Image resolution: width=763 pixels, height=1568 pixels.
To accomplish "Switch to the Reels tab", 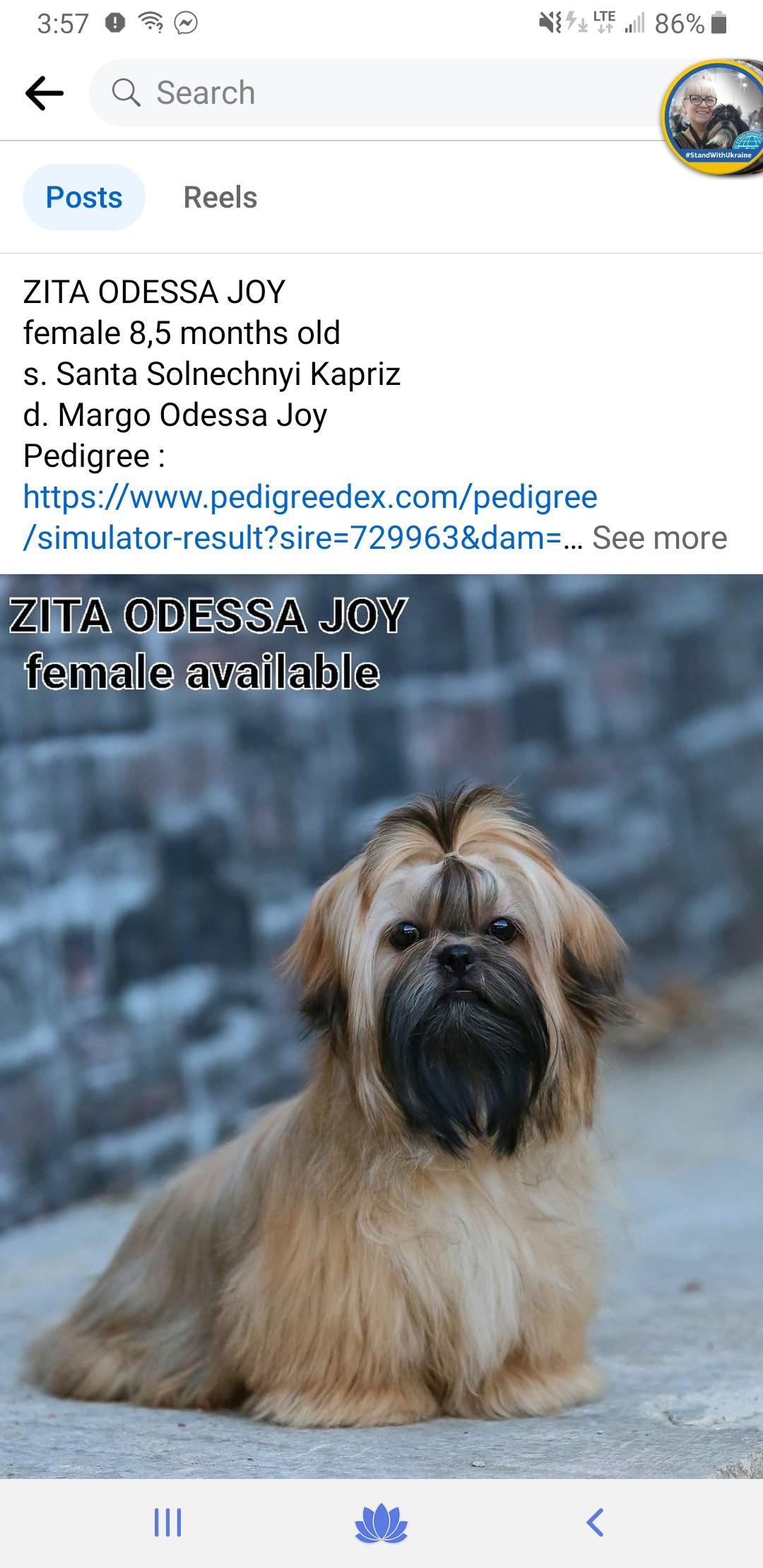I will click(x=220, y=198).
